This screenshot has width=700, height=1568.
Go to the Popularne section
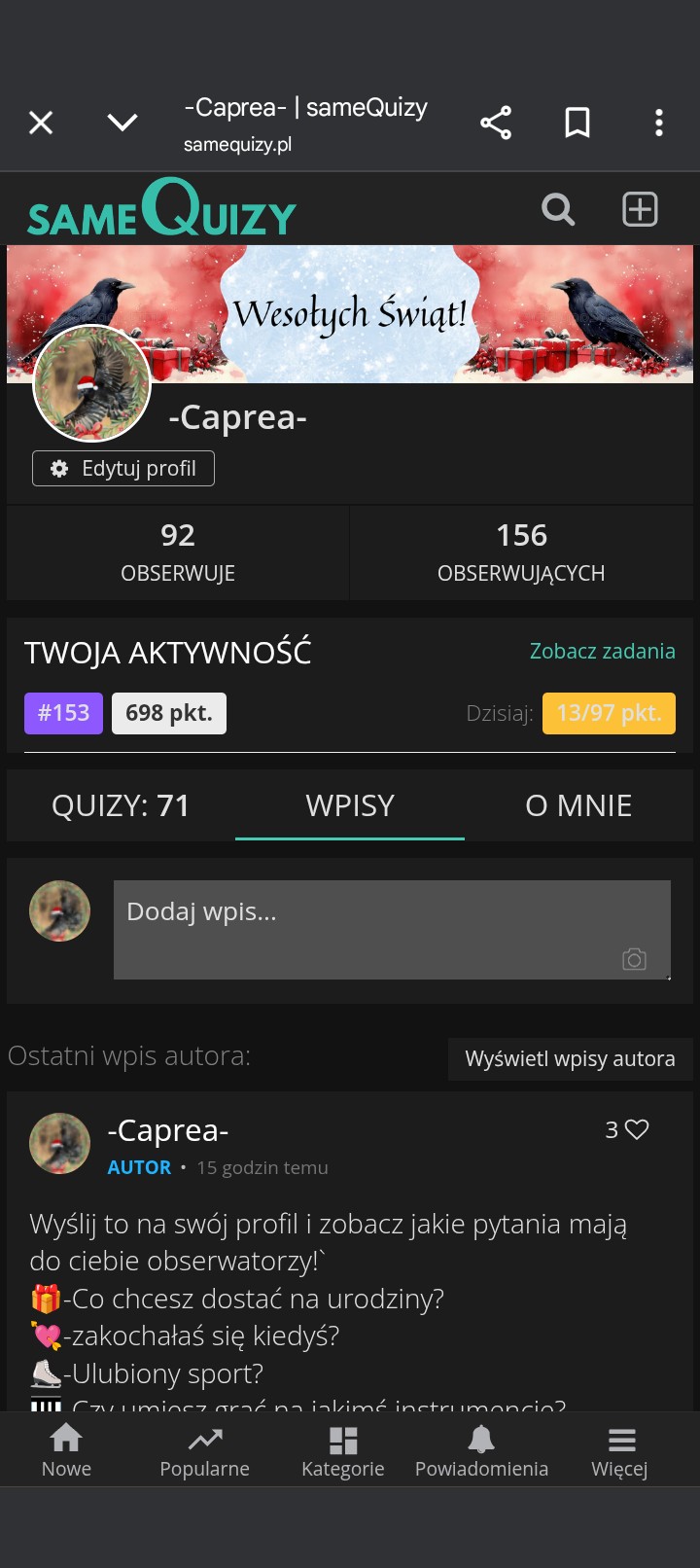click(204, 1451)
